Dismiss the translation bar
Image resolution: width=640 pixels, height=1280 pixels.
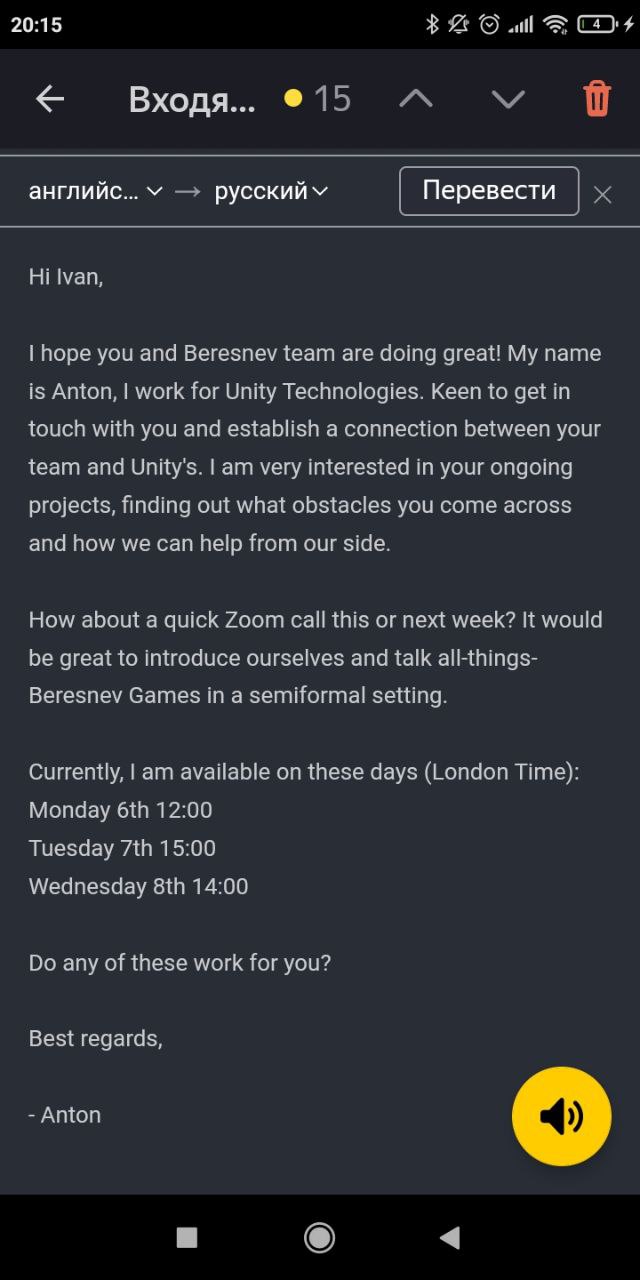click(602, 194)
